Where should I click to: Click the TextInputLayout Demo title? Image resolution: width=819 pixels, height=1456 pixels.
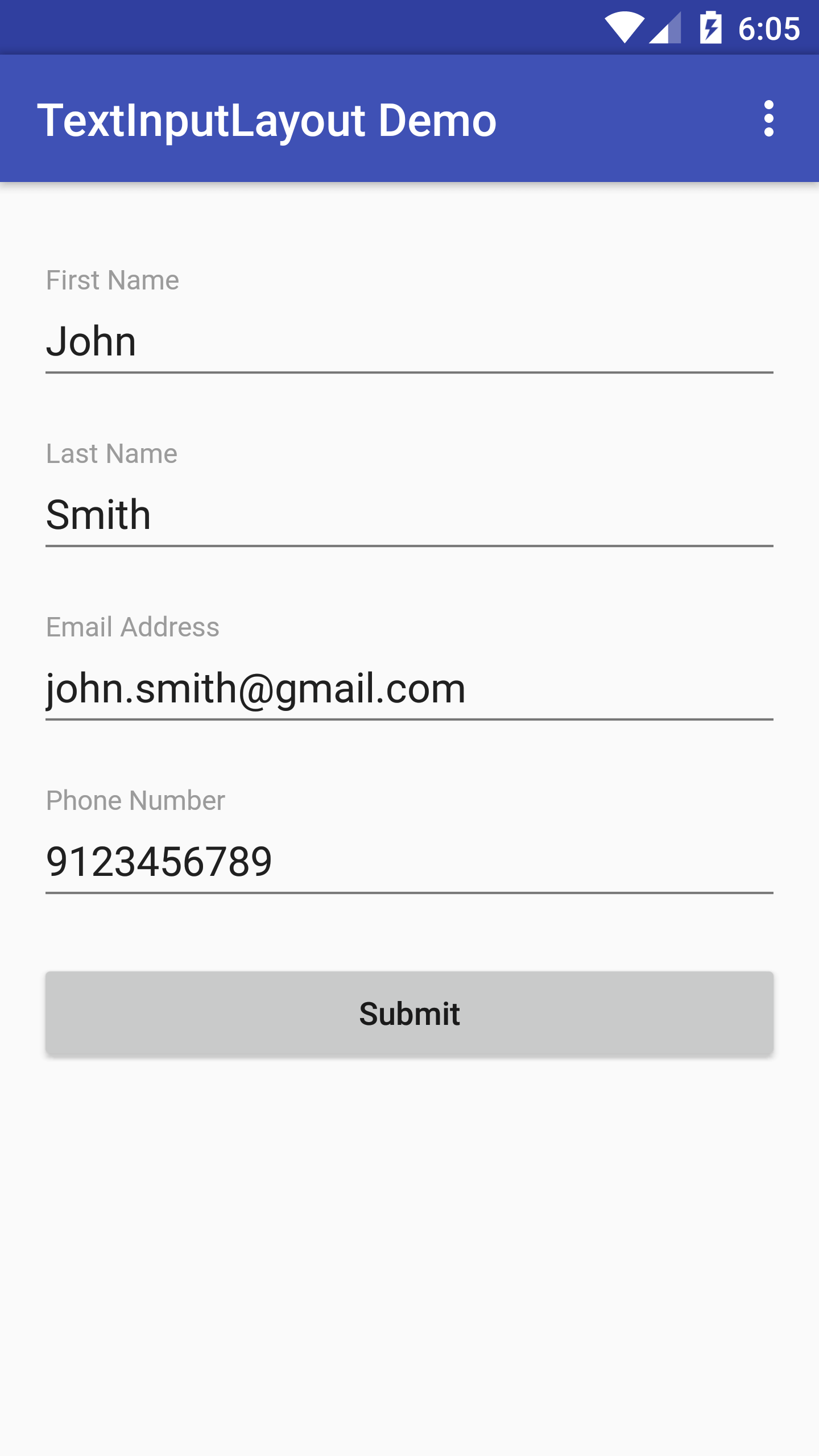(x=267, y=119)
